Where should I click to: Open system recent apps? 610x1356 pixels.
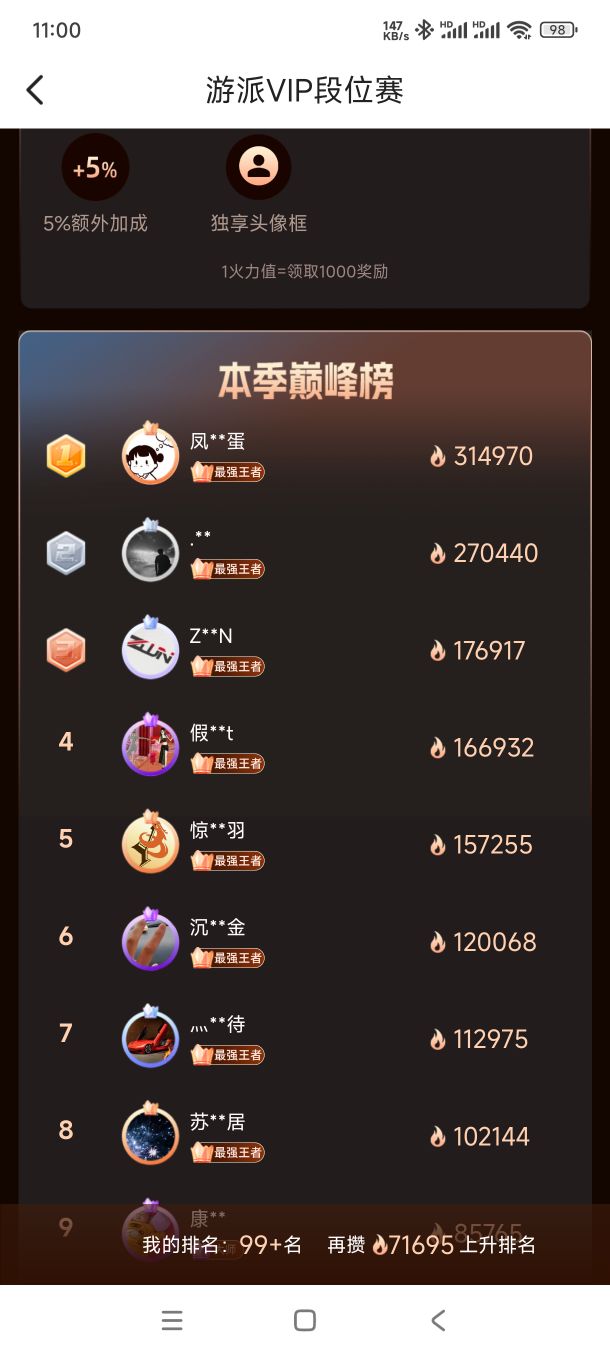coord(172,1320)
